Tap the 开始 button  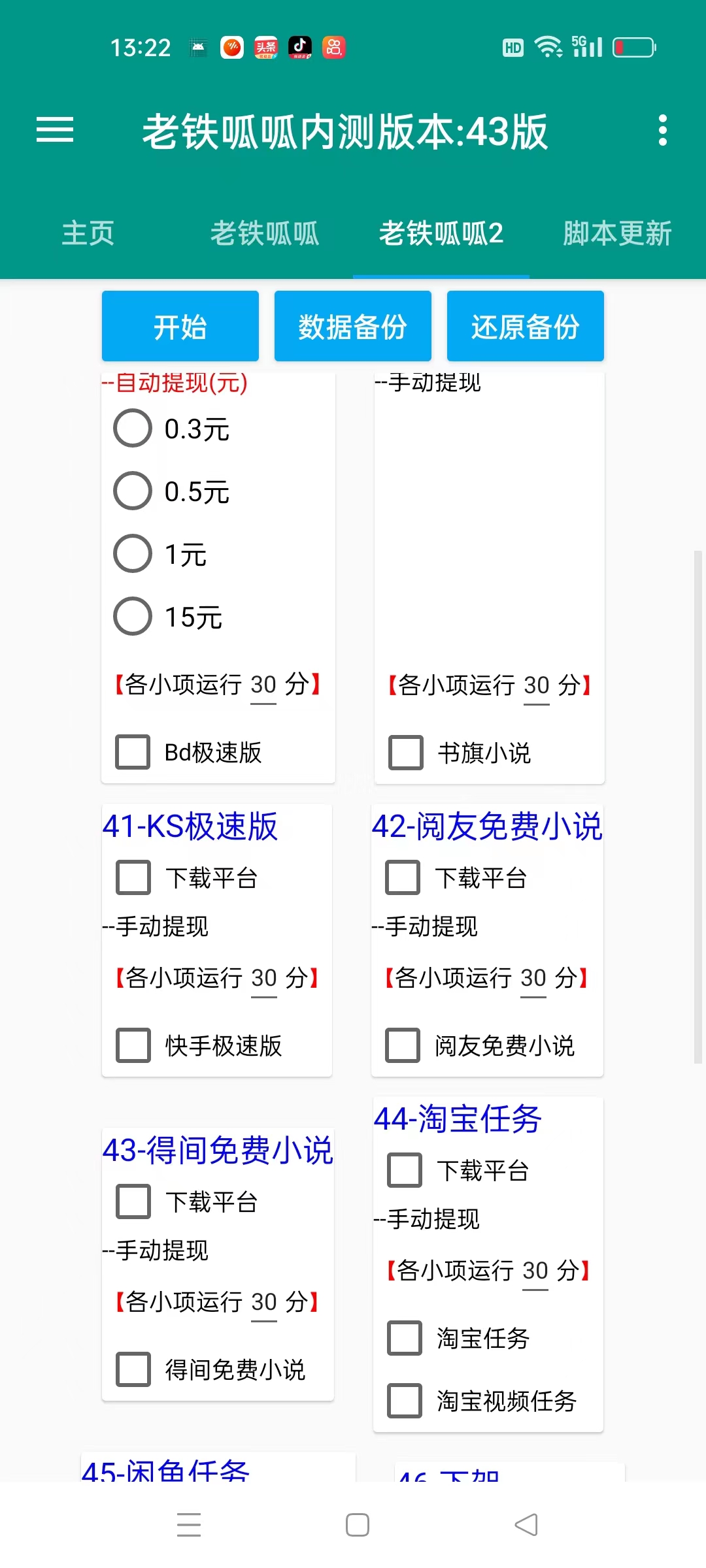[180, 325]
